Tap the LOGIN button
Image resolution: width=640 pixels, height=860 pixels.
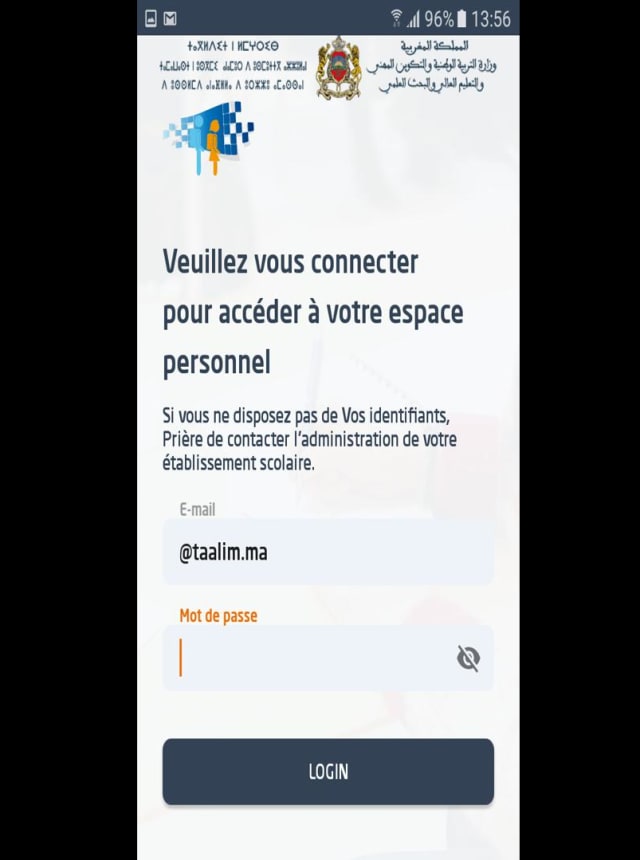328,771
